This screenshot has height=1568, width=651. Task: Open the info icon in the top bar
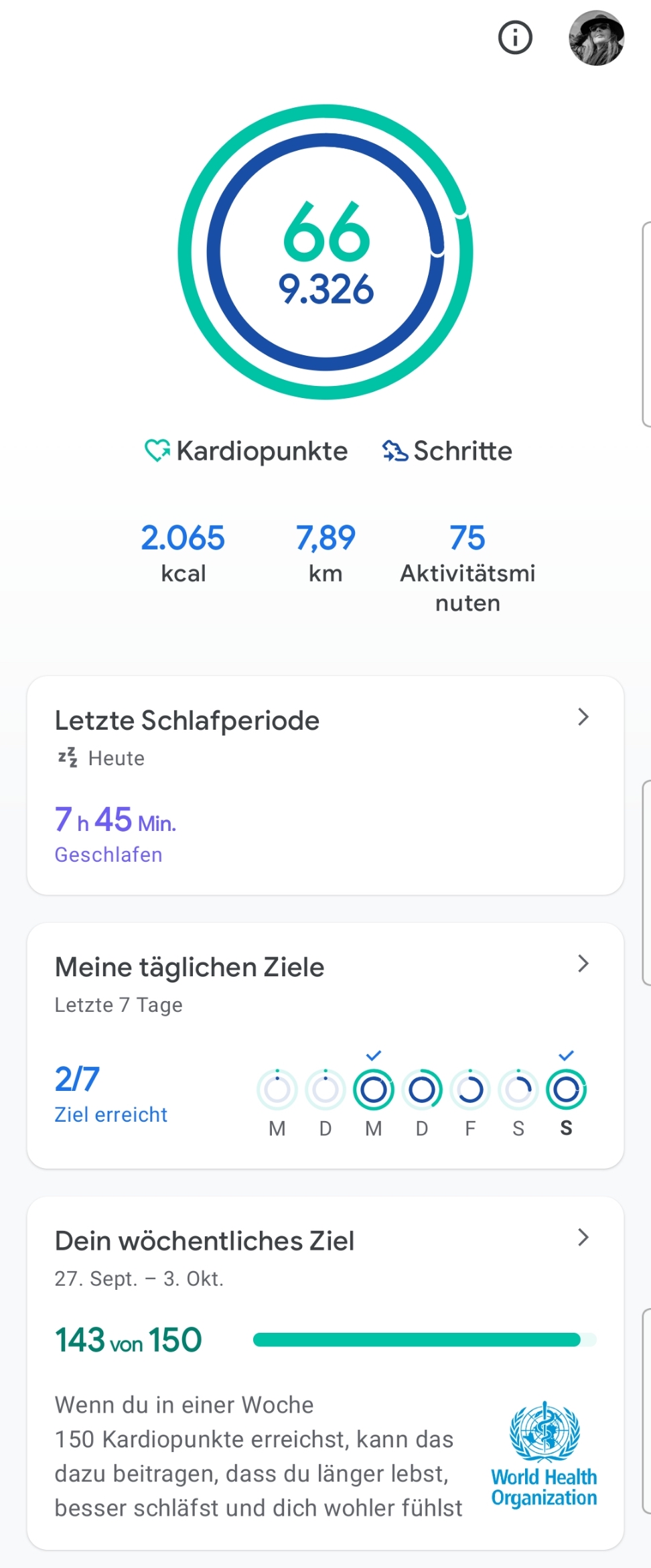pos(515,38)
